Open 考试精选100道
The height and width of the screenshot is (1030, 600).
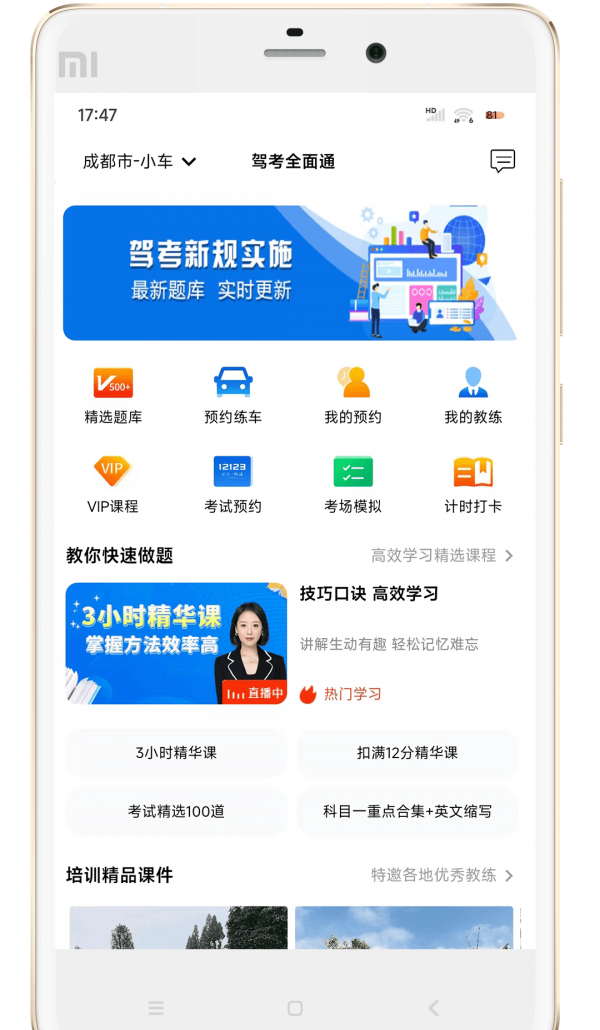pos(176,811)
